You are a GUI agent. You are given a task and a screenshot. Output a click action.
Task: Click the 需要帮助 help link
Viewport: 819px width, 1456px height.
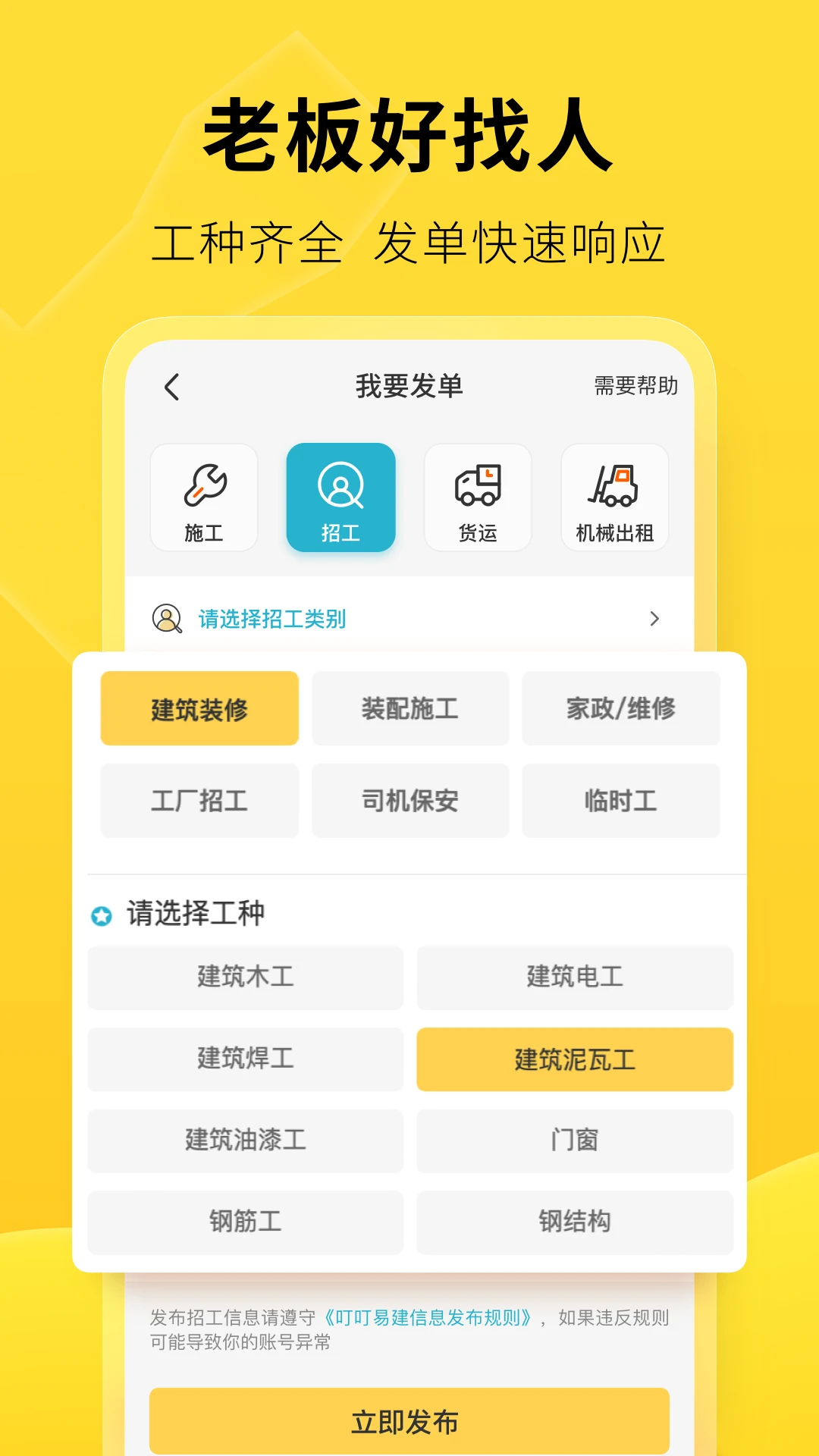pos(635,386)
